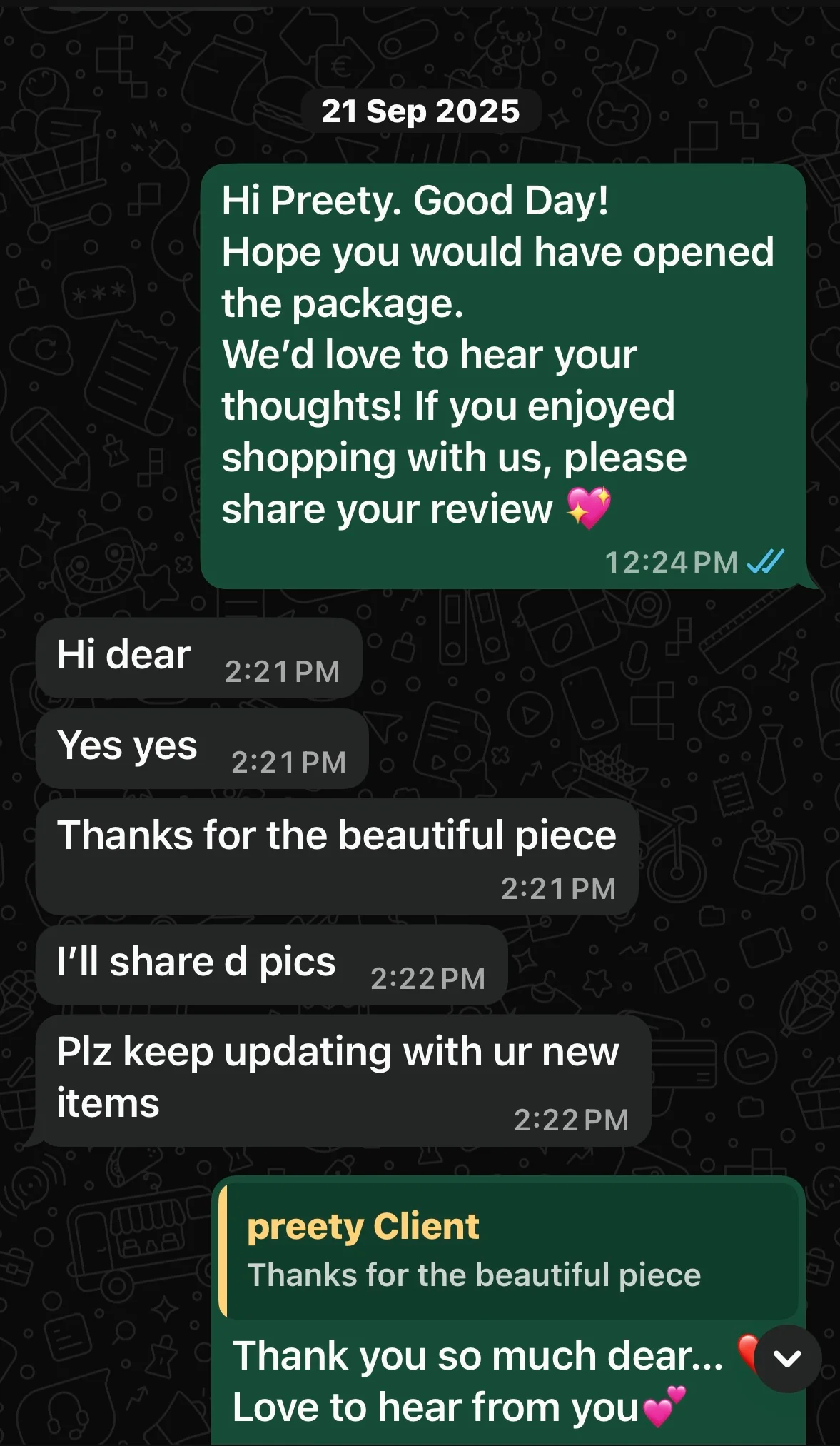Jump to latest messages with down arrow

[x=787, y=1359]
